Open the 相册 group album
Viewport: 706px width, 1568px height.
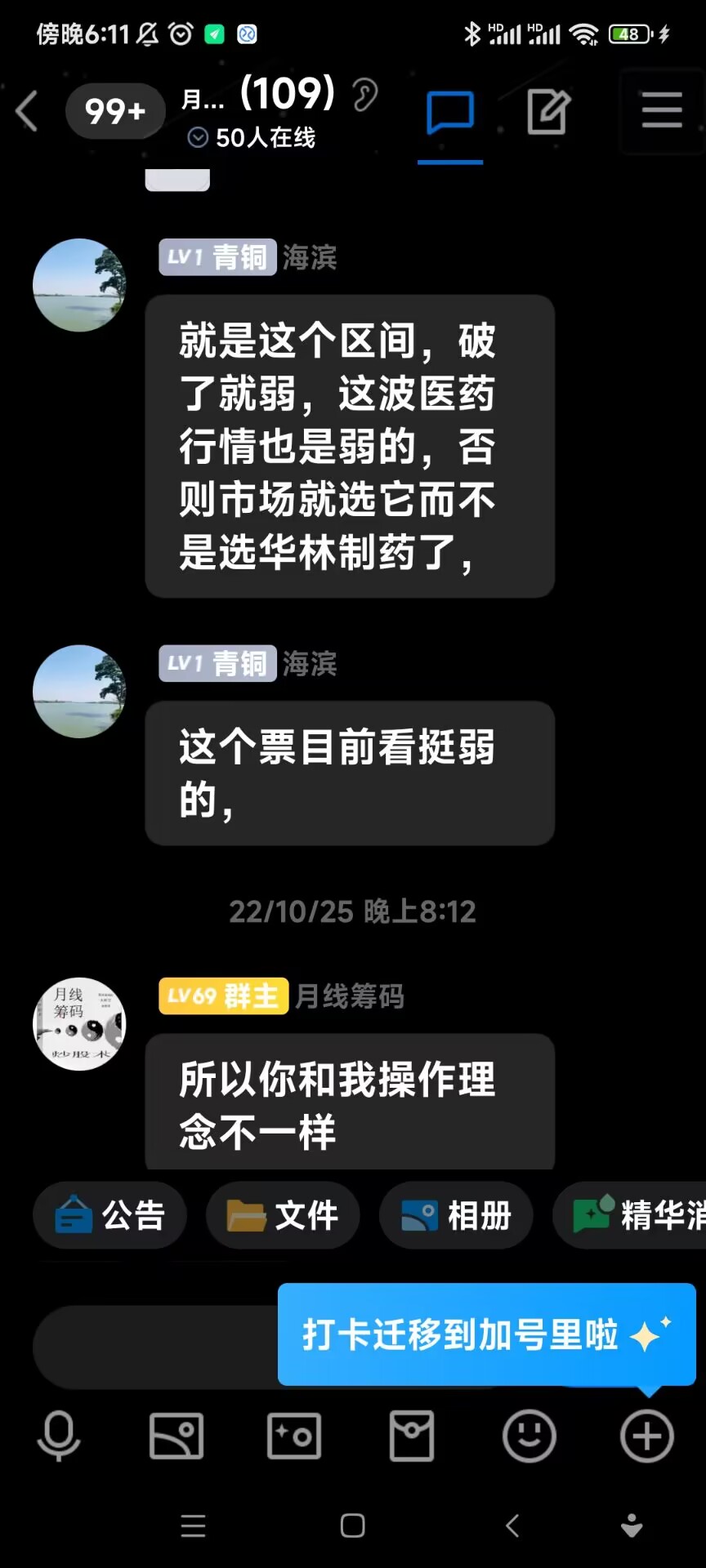(x=456, y=1215)
